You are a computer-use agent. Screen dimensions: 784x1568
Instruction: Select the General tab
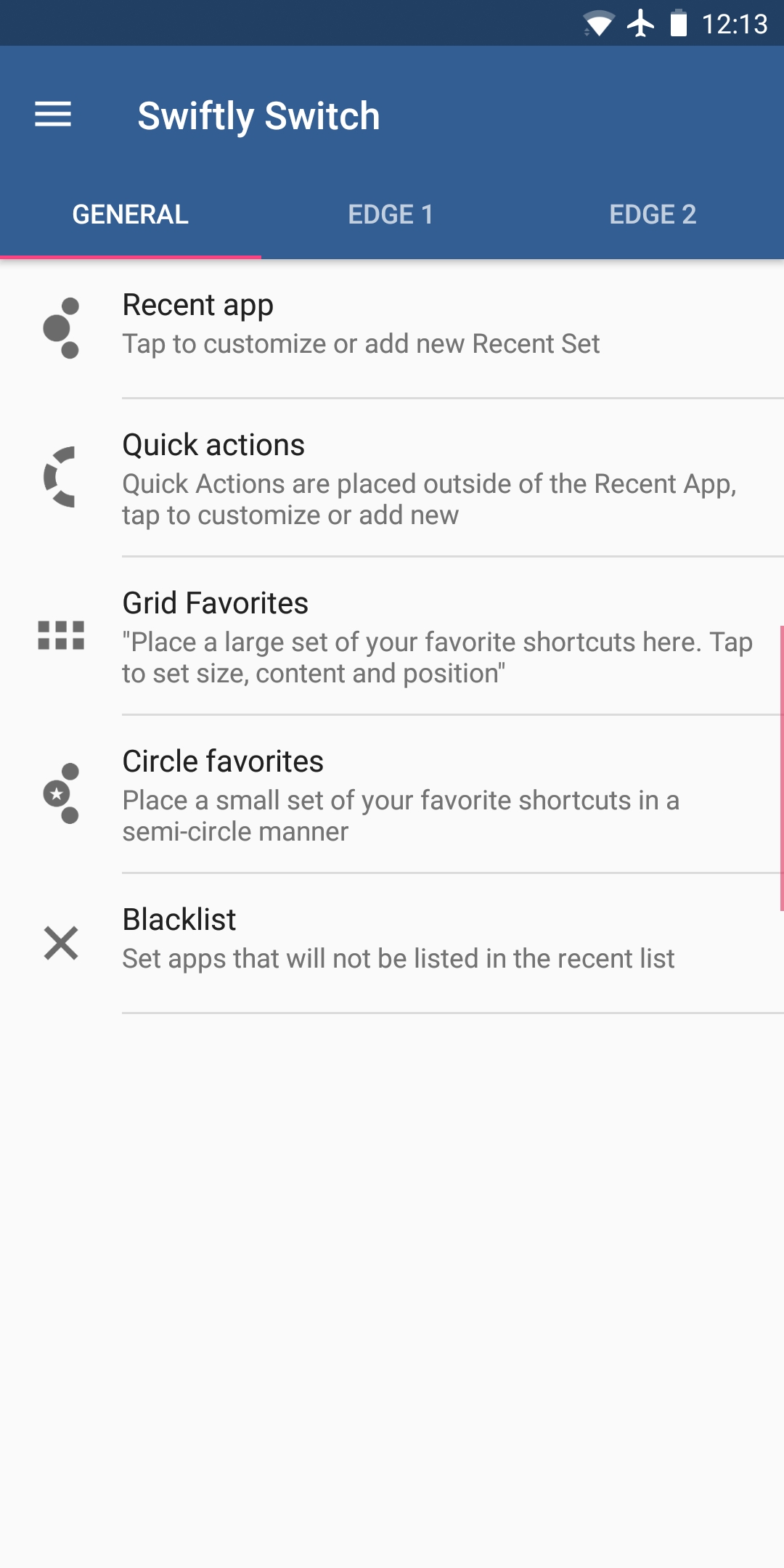coord(131,214)
